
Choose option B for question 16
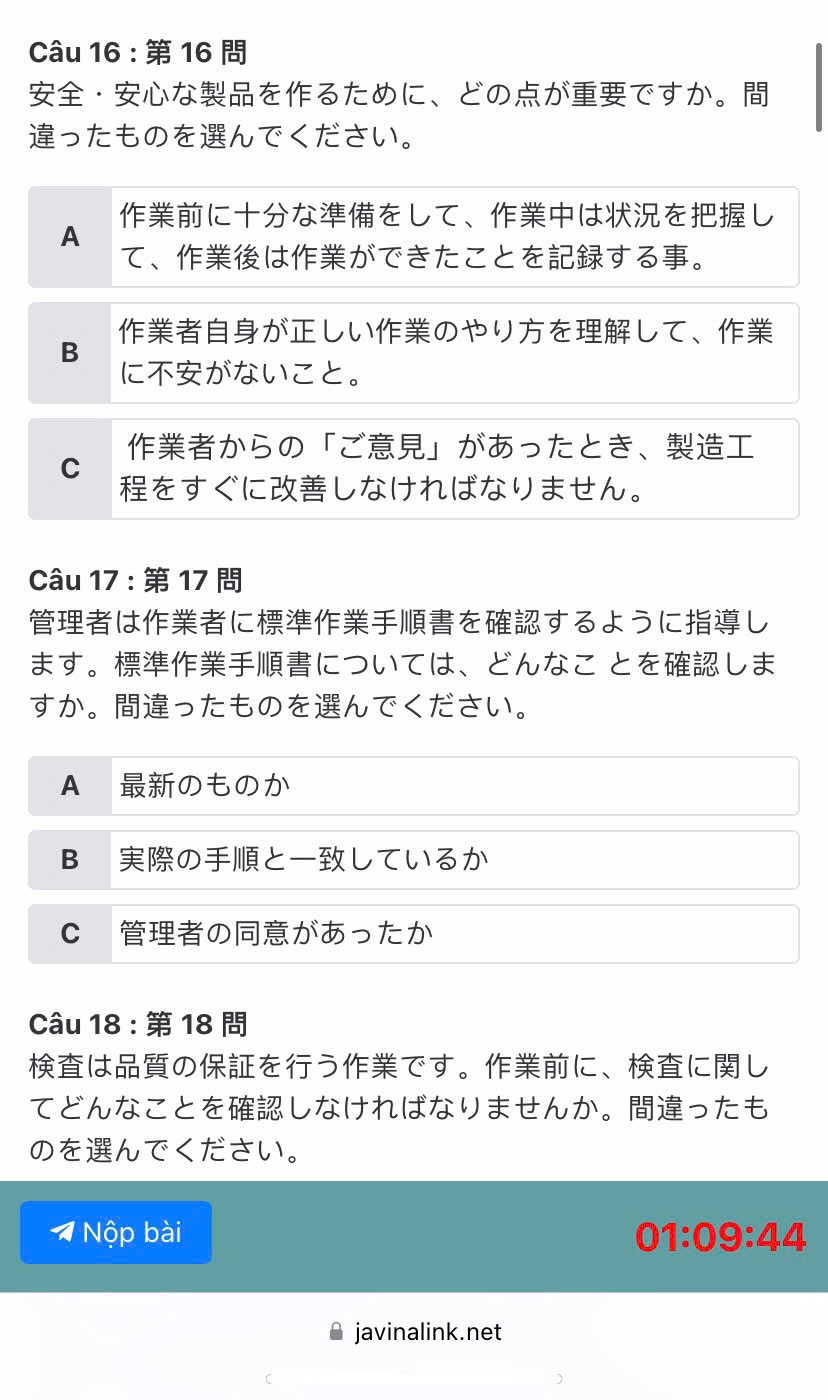tap(413, 353)
